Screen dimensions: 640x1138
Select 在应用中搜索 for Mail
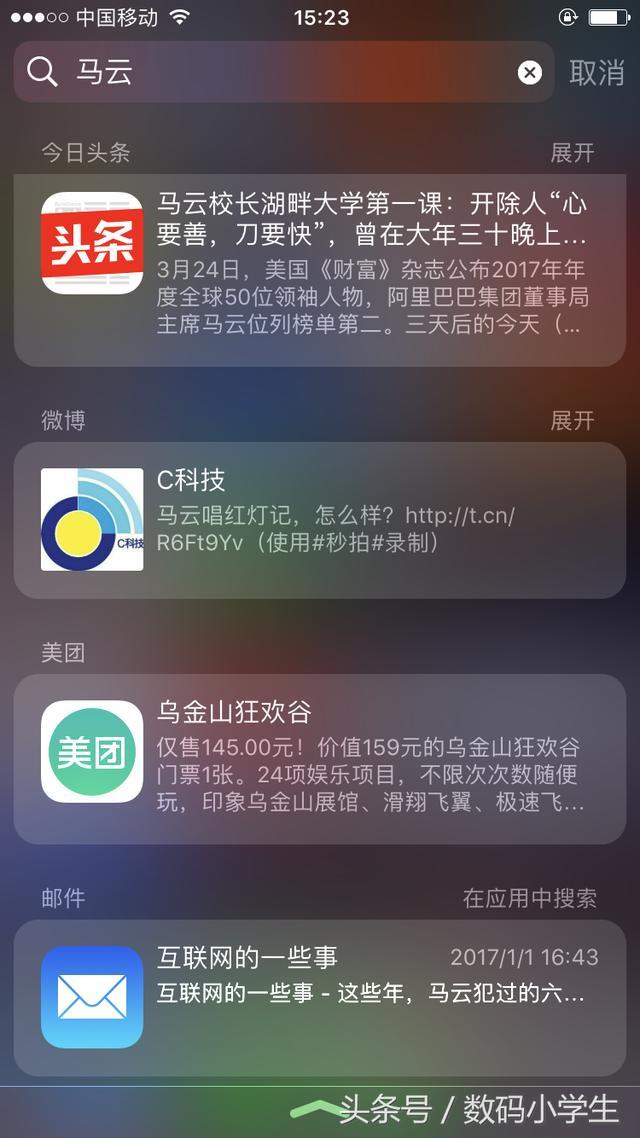pos(530,898)
